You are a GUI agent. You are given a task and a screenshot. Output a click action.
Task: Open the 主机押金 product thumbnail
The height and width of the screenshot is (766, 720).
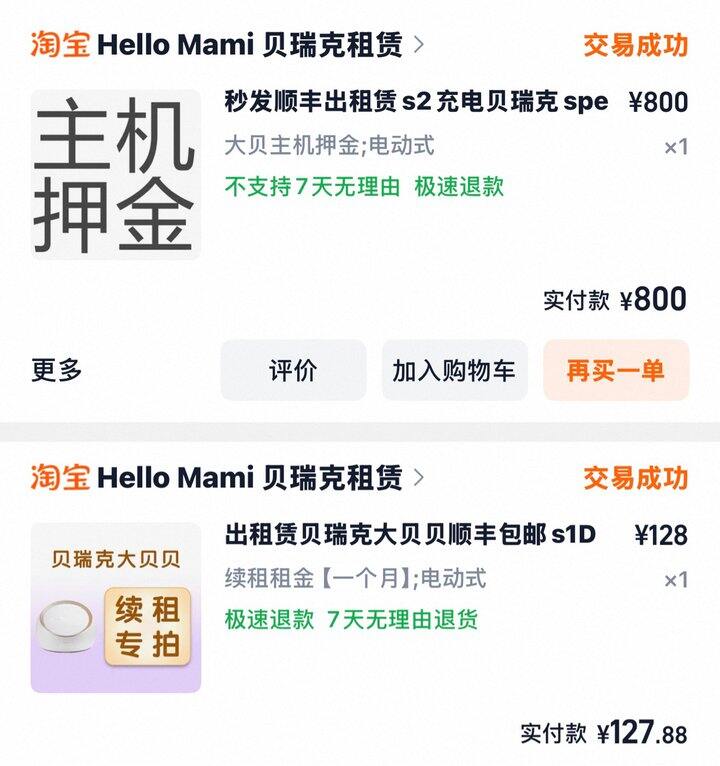click(x=115, y=175)
